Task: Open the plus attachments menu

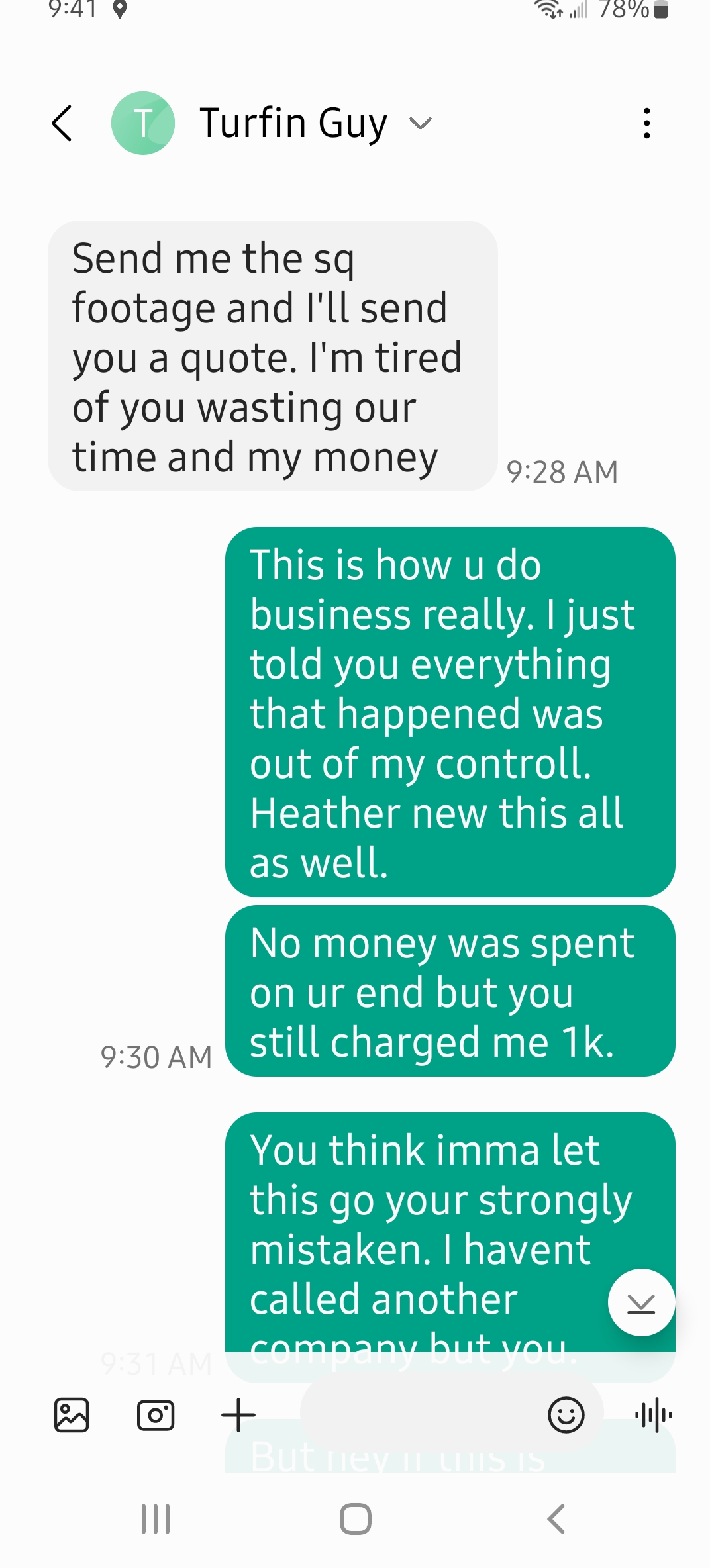Action: (x=238, y=1415)
